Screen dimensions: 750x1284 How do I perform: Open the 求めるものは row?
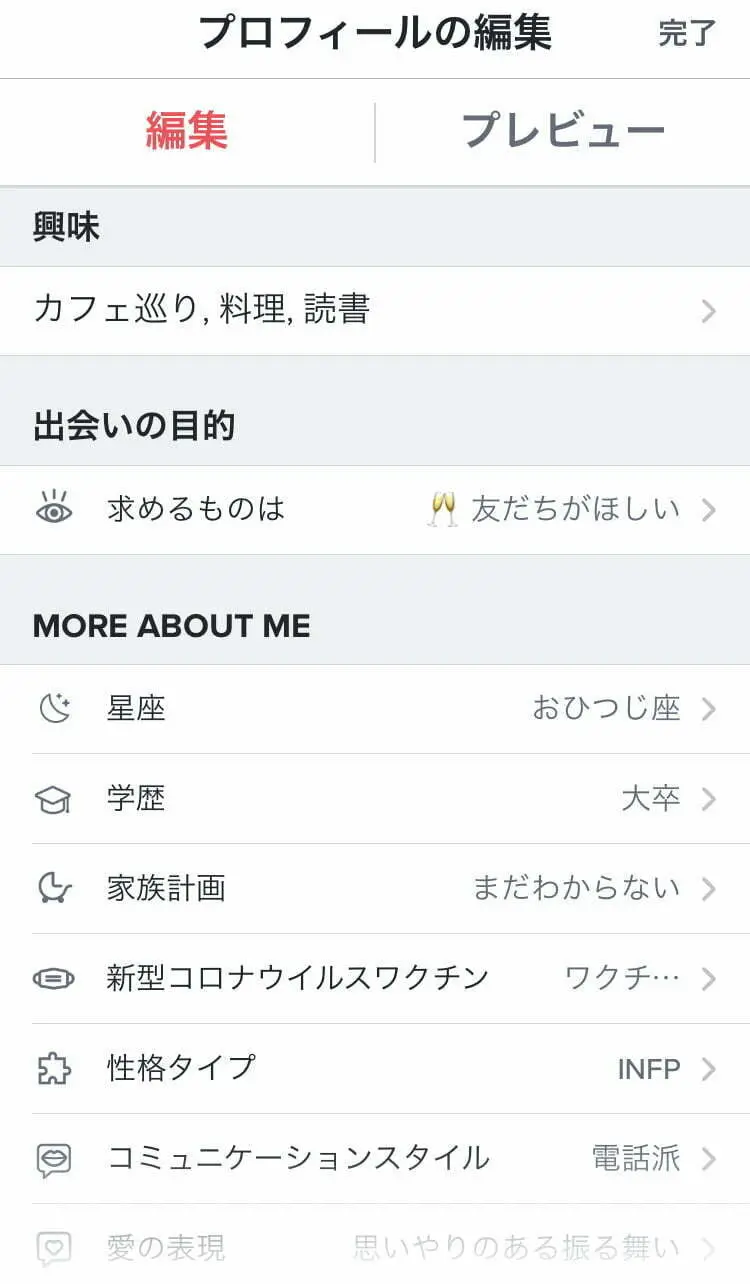(x=375, y=510)
